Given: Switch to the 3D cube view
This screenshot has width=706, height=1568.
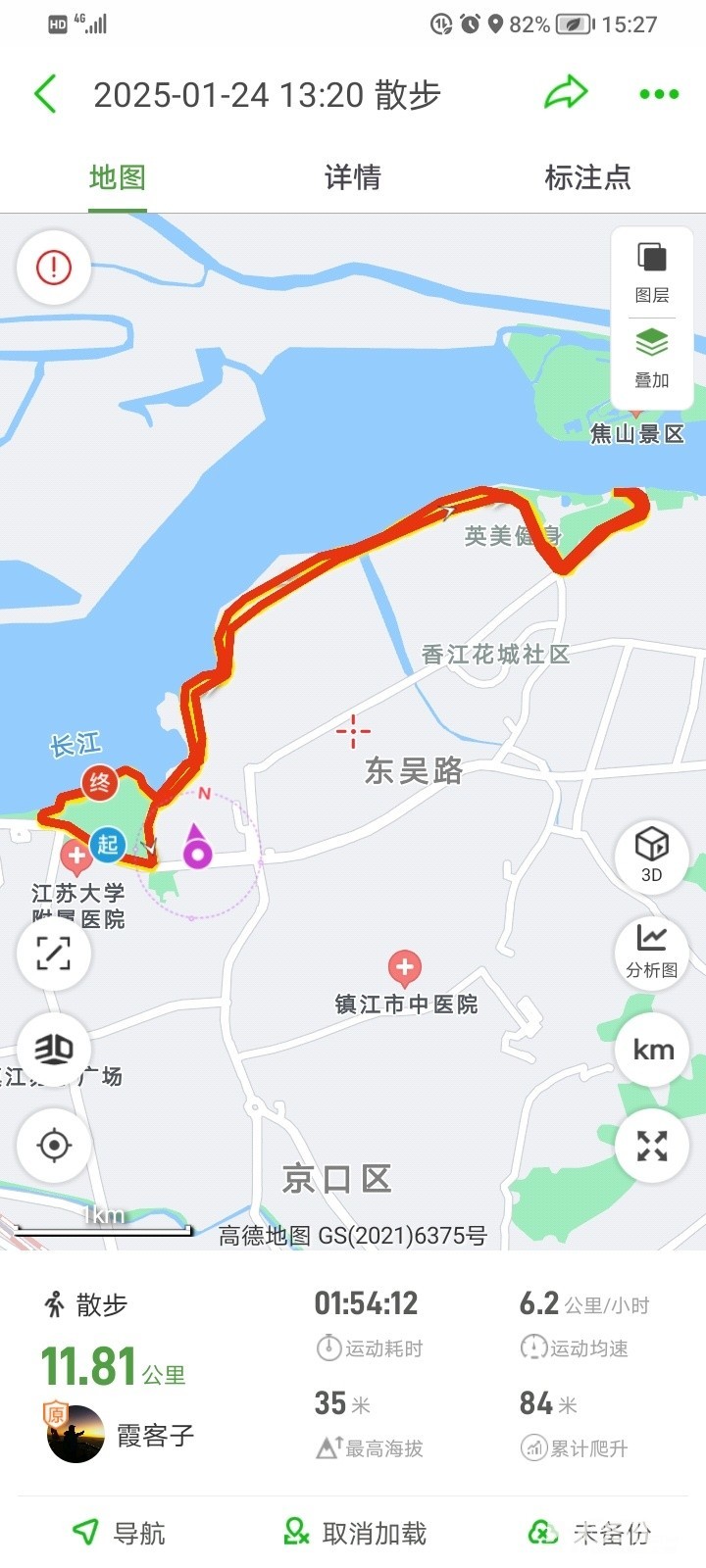Looking at the screenshot, I should 652,853.
